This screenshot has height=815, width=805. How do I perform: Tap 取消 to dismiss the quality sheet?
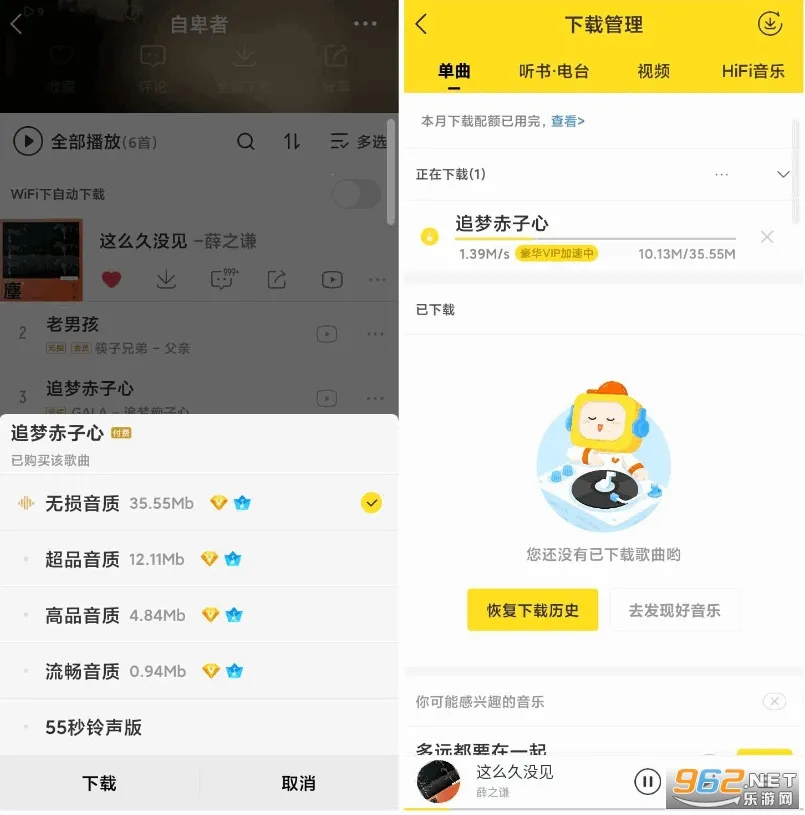tap(298, 784)
